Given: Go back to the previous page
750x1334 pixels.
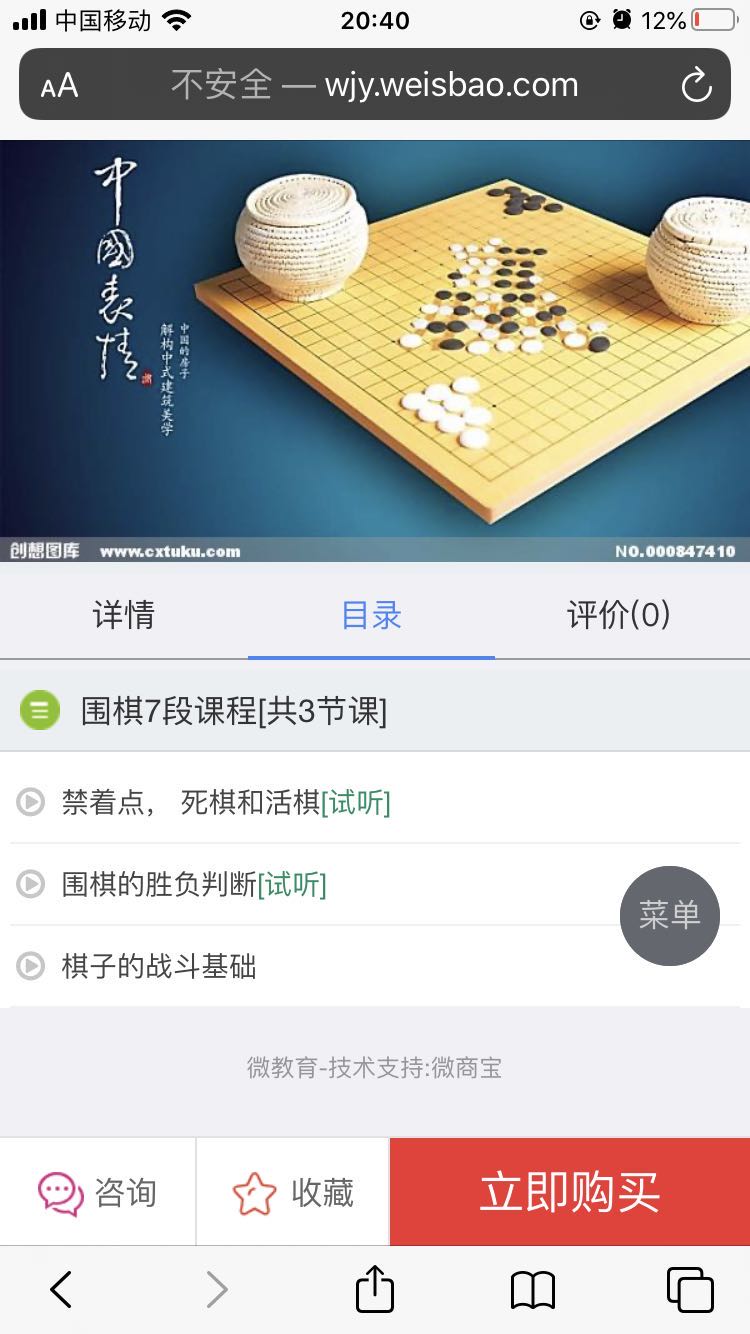Looking at the screenshot, I should [x=61, y=1289].
